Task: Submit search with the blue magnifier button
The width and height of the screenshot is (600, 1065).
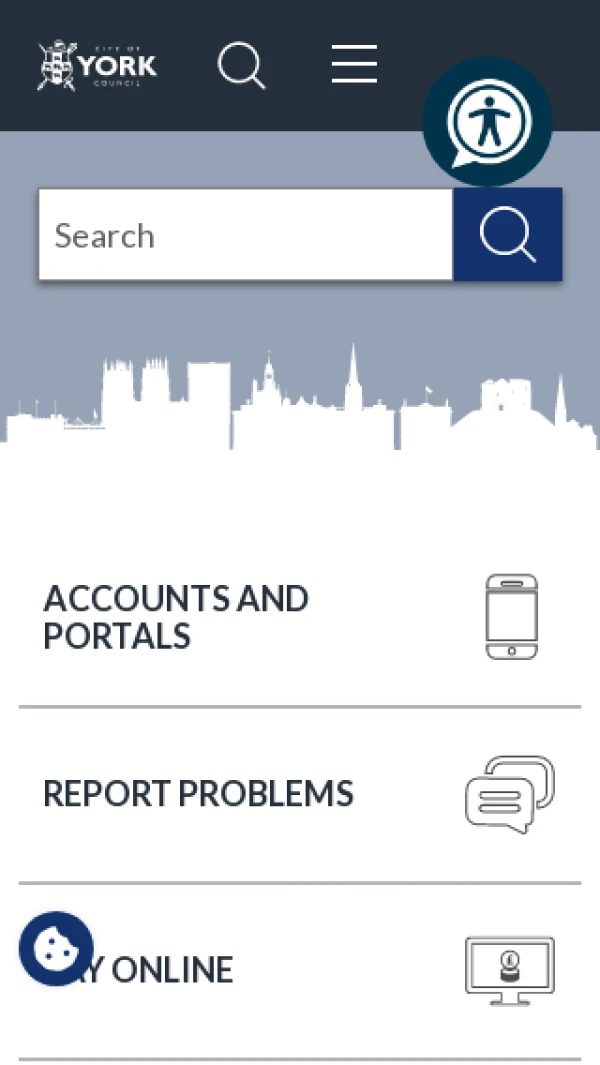Action: pos(507,235)
